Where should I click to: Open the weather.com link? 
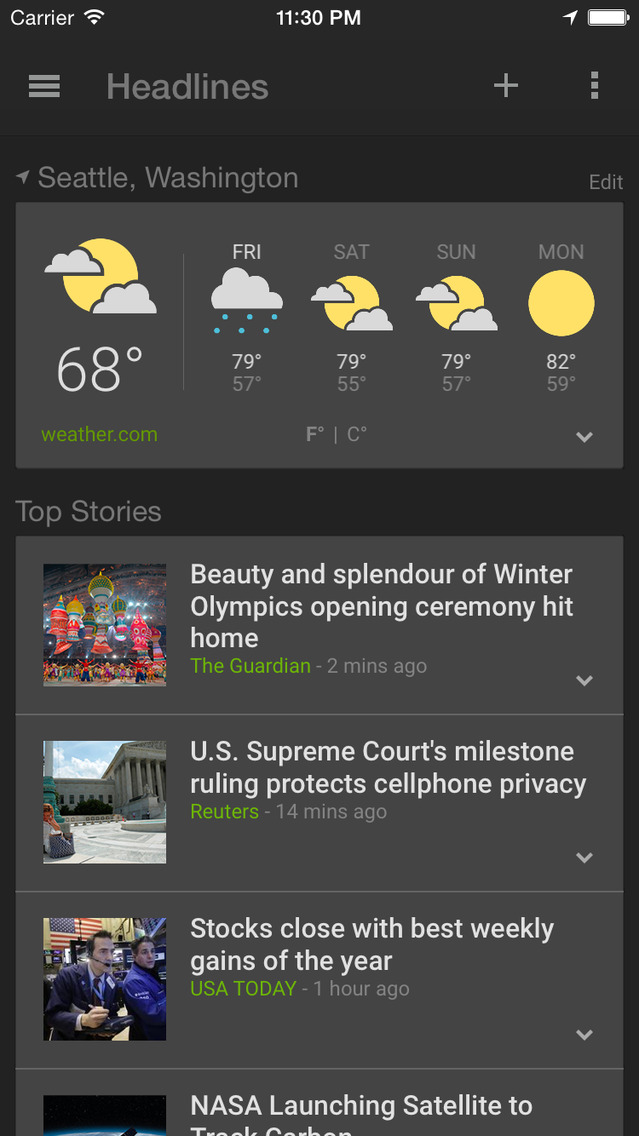[99, 435]
